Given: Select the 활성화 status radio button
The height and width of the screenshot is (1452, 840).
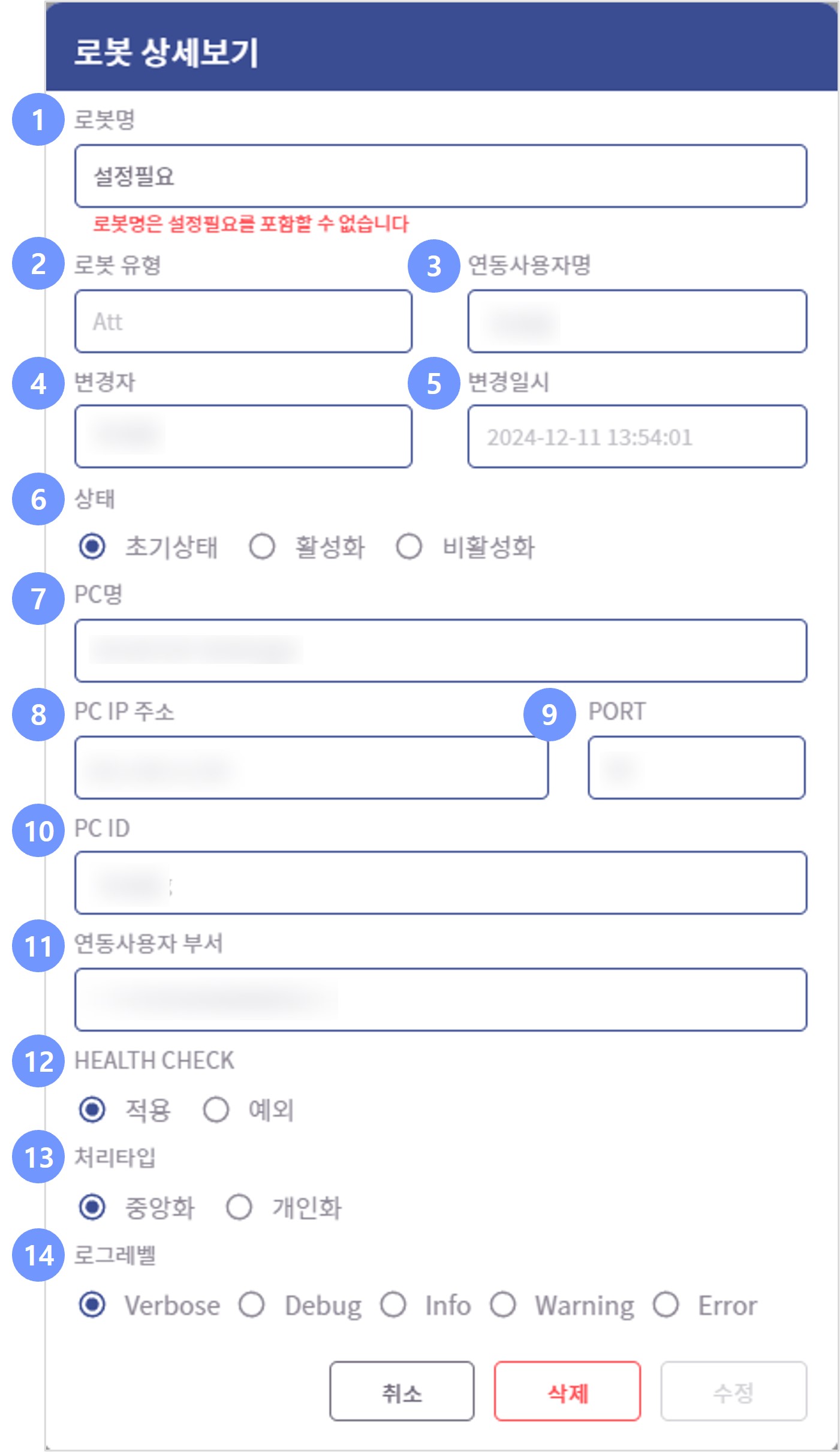Looking at the screenshot, I should [x=262, y=546].
